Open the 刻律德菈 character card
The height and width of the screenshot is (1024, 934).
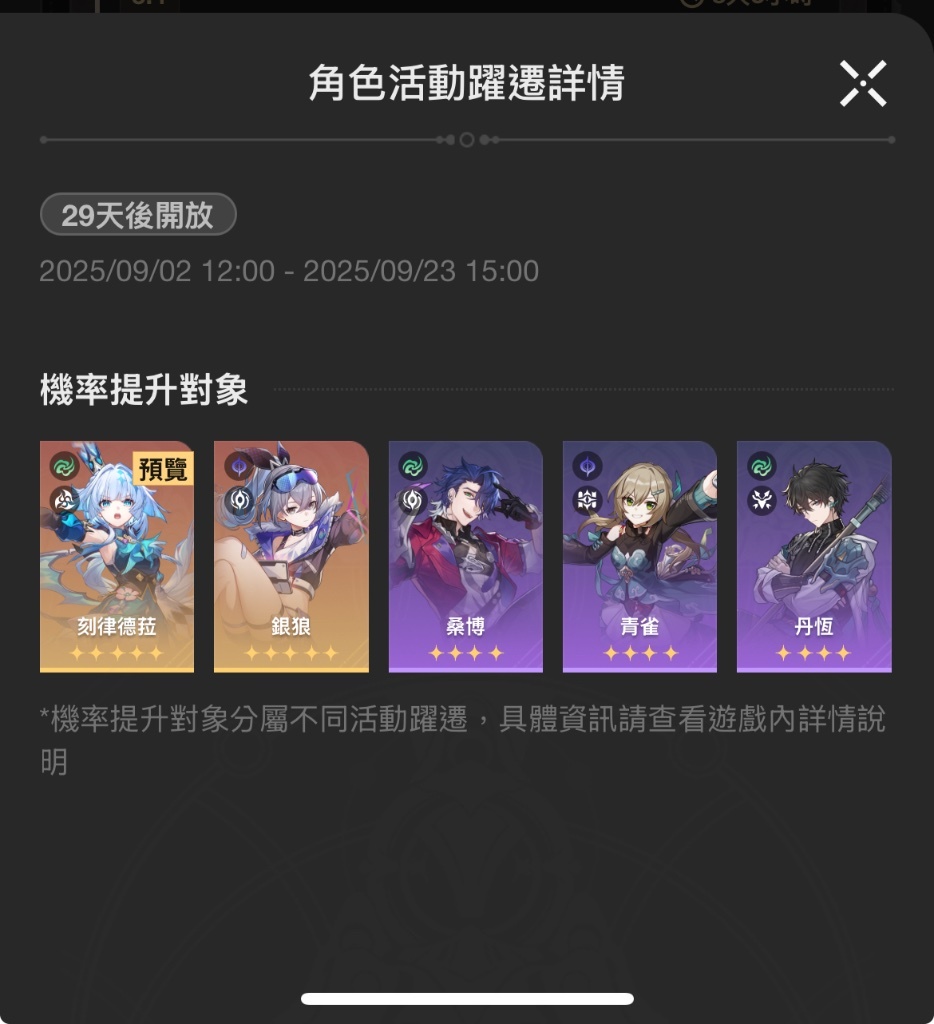click(x=117, y=556)
